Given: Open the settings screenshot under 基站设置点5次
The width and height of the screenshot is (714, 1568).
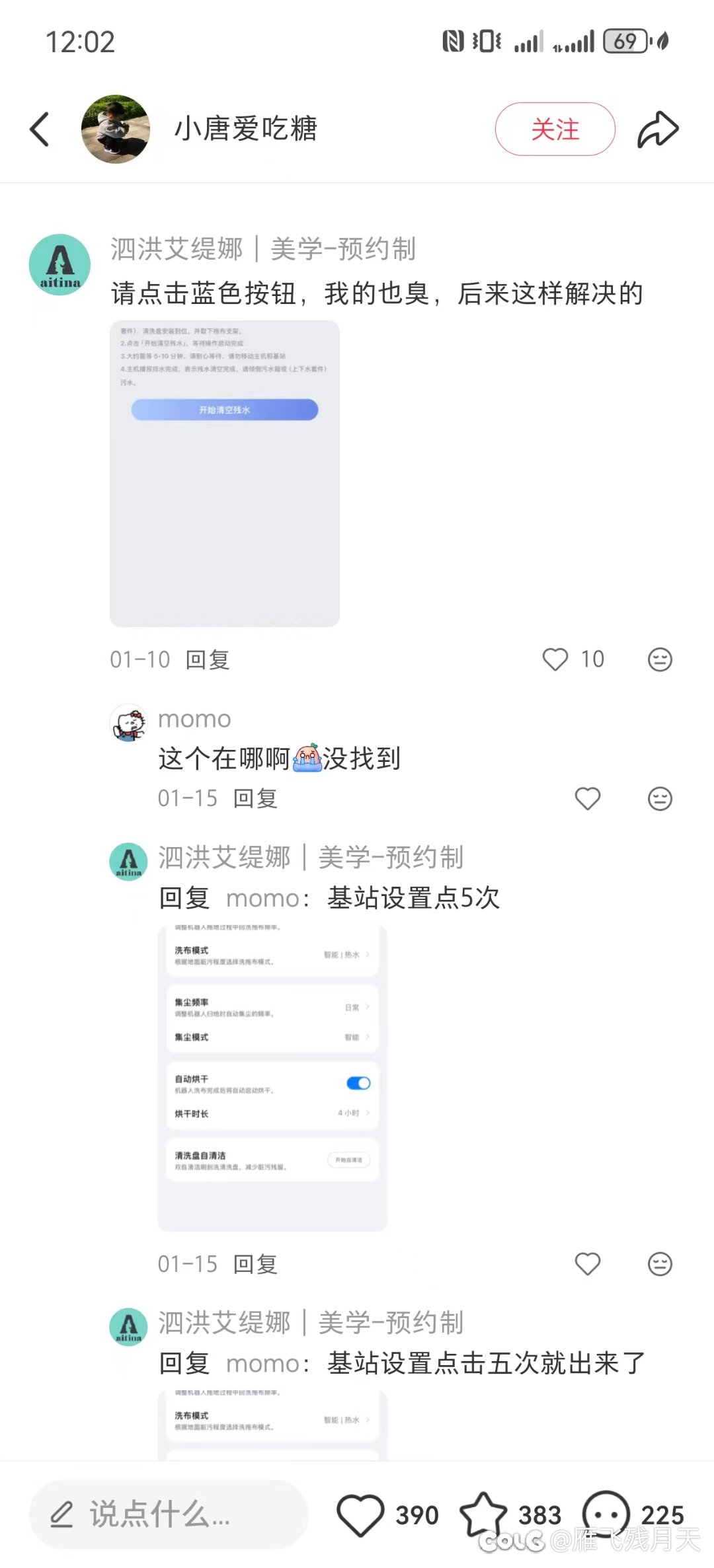Looking at the screenshot, I should click(272, 1077).
